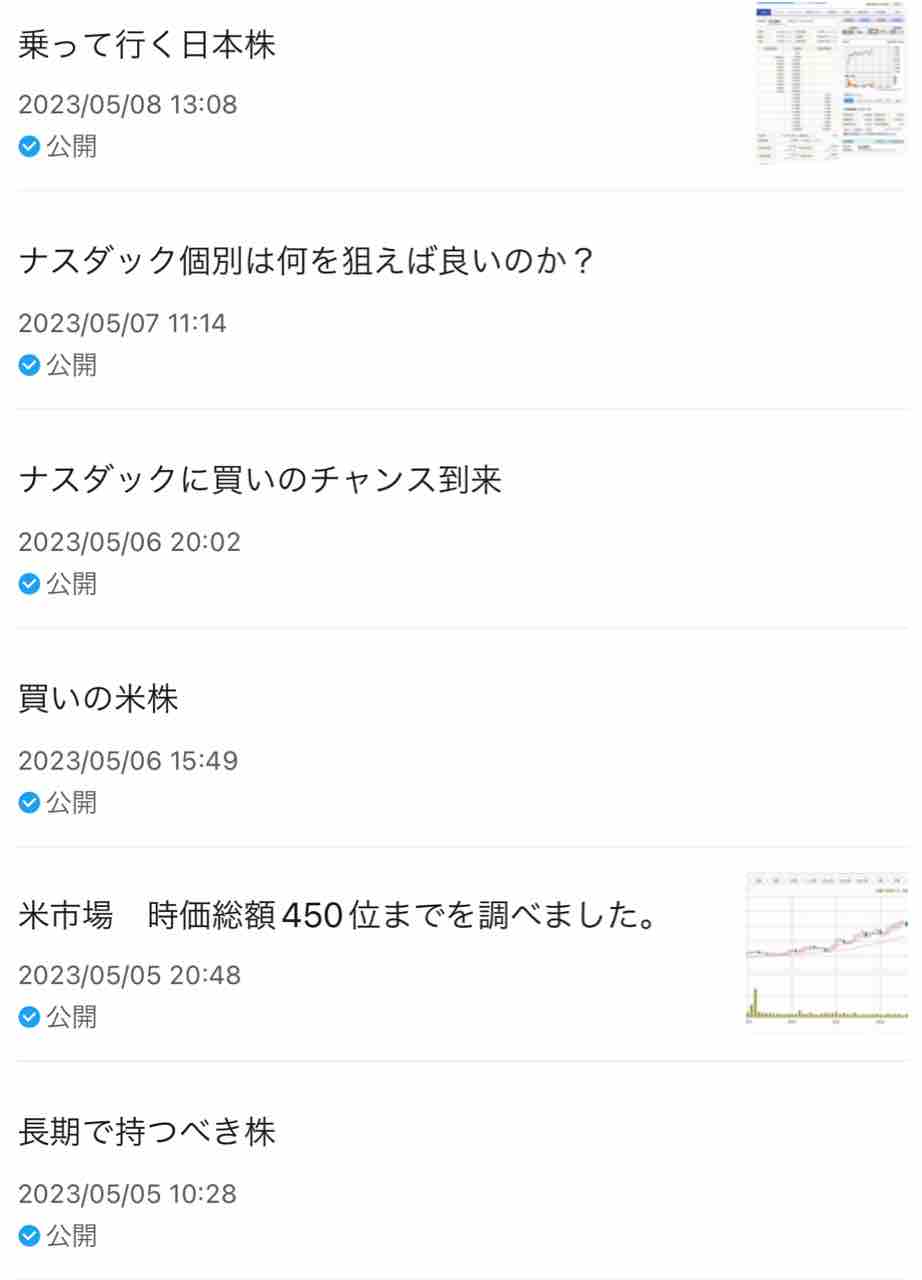
Task: Open the post 買いの米株
Action: click(x=98, y=700)
